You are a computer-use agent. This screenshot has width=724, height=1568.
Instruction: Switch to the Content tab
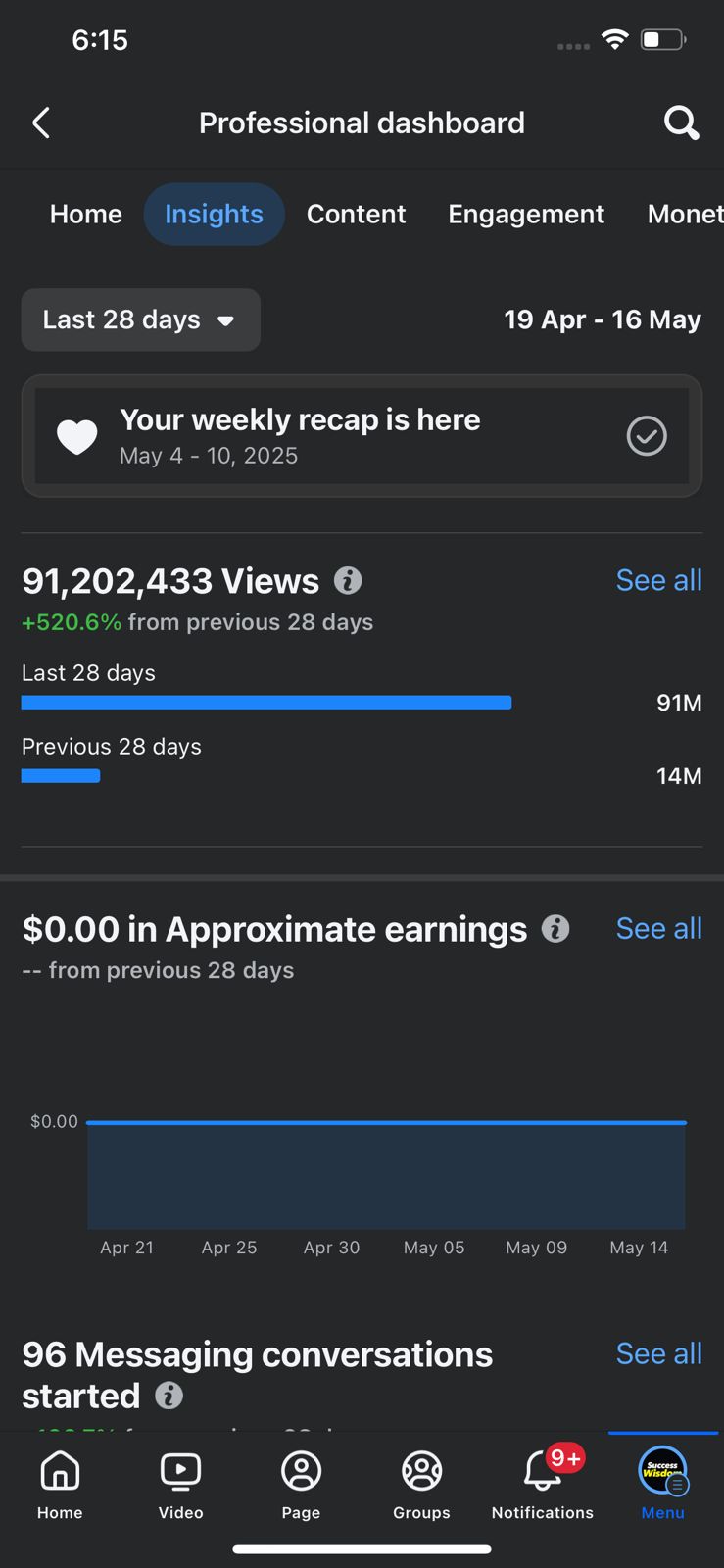pyautogui.click(x=356, y=214)
